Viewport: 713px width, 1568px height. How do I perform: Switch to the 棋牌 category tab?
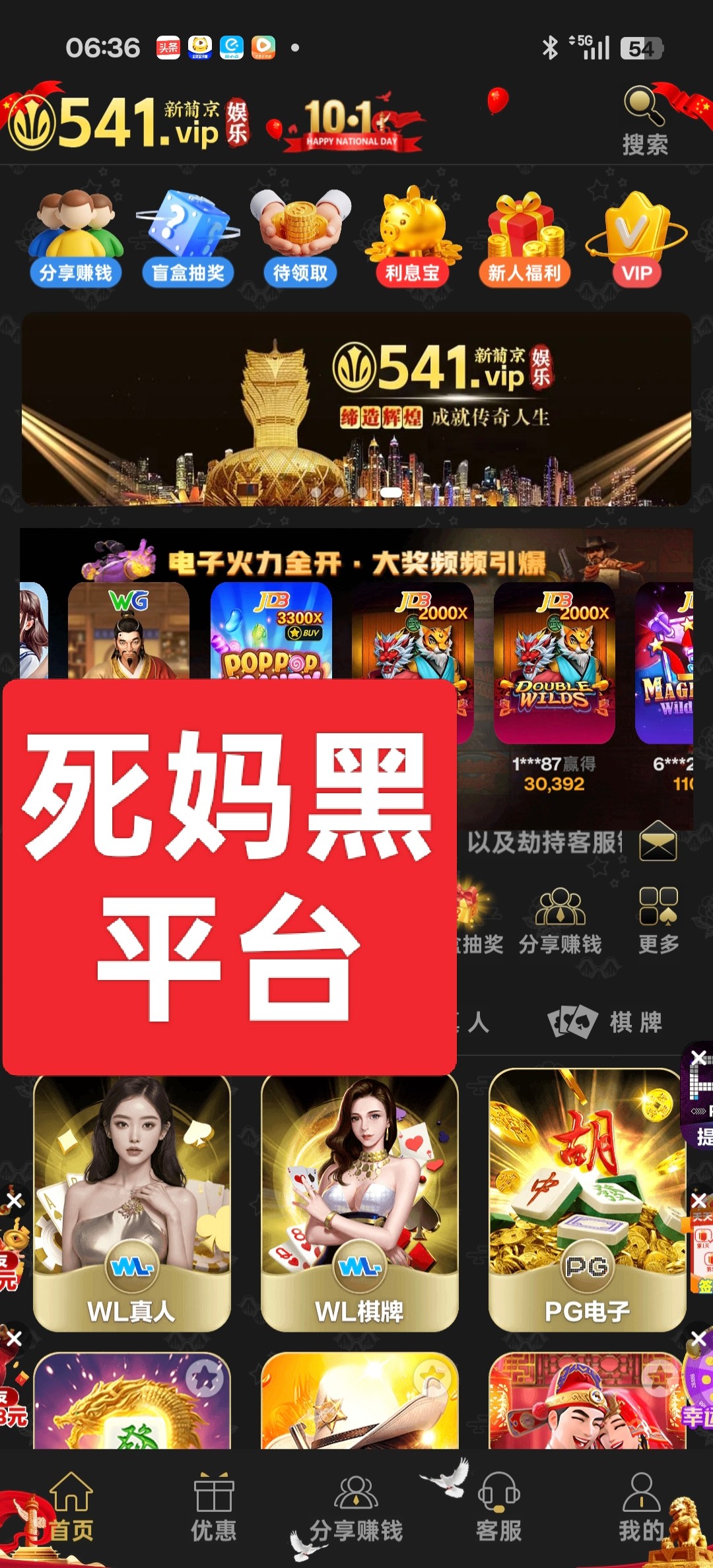tap(605, 1022)
